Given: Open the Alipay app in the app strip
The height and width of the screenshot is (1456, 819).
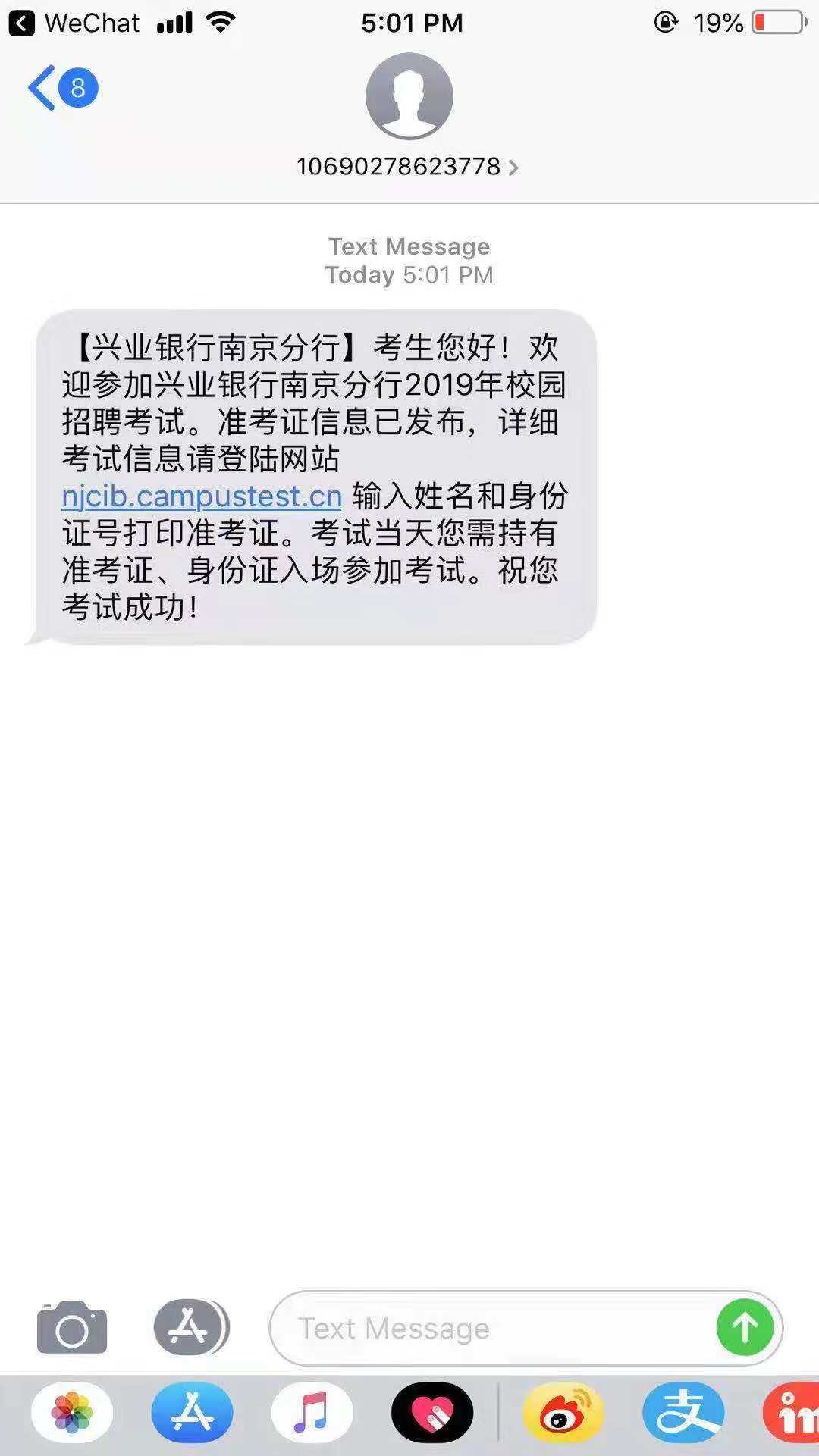Looking at the screenshot, I should [x=683, y=1414].
